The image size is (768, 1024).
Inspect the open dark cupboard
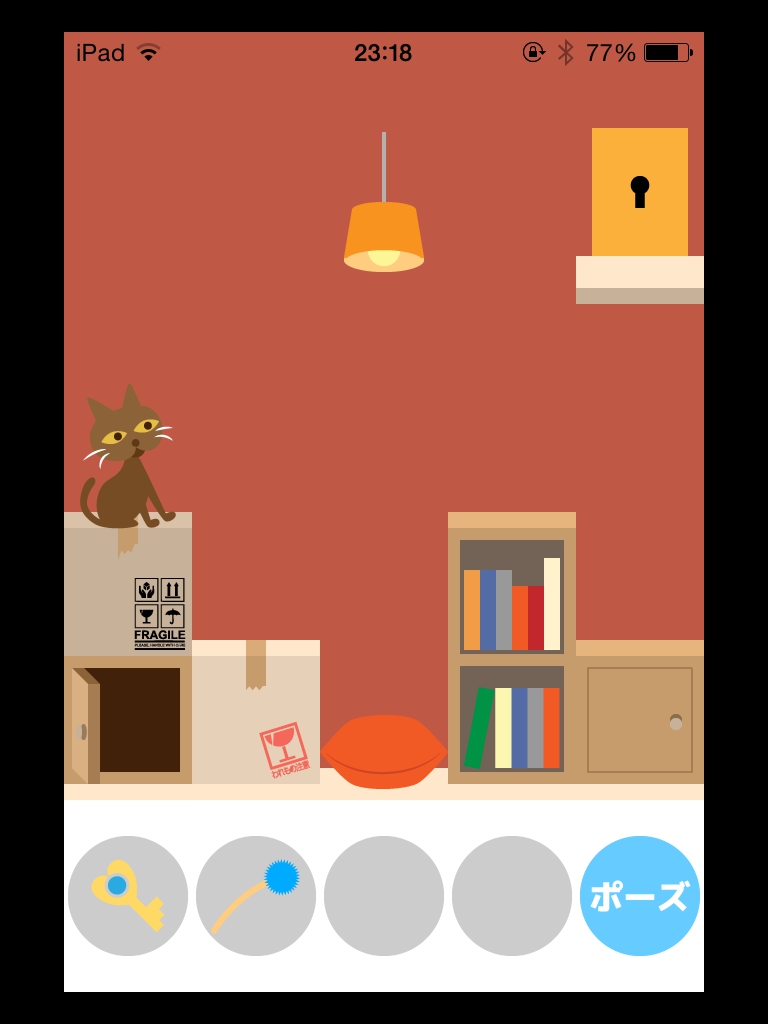coord(138,720)
